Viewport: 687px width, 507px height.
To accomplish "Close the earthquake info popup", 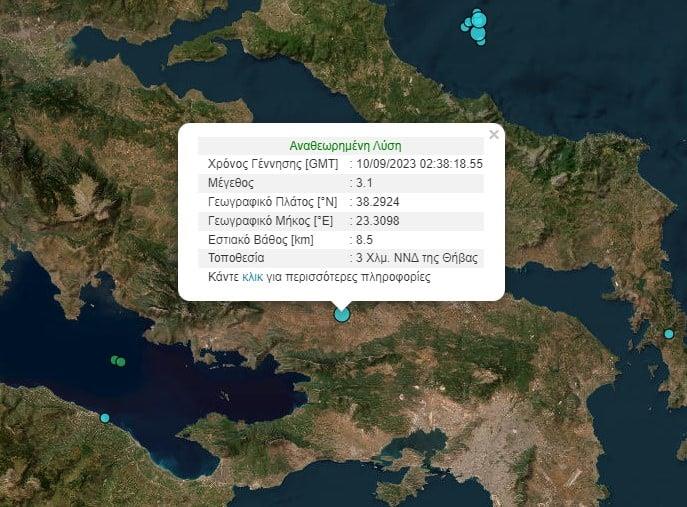I will 493,133.
